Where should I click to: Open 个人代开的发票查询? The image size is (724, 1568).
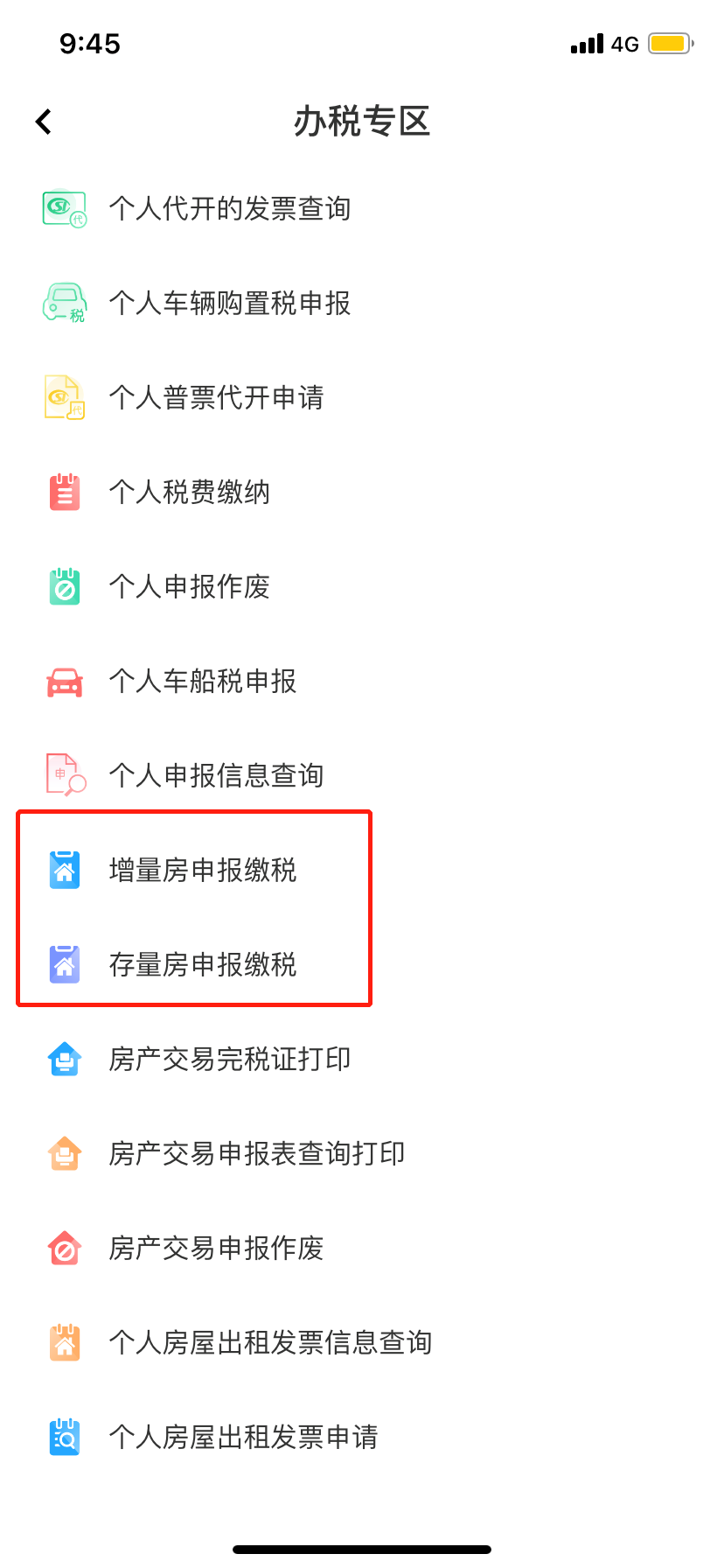(362, 208)
